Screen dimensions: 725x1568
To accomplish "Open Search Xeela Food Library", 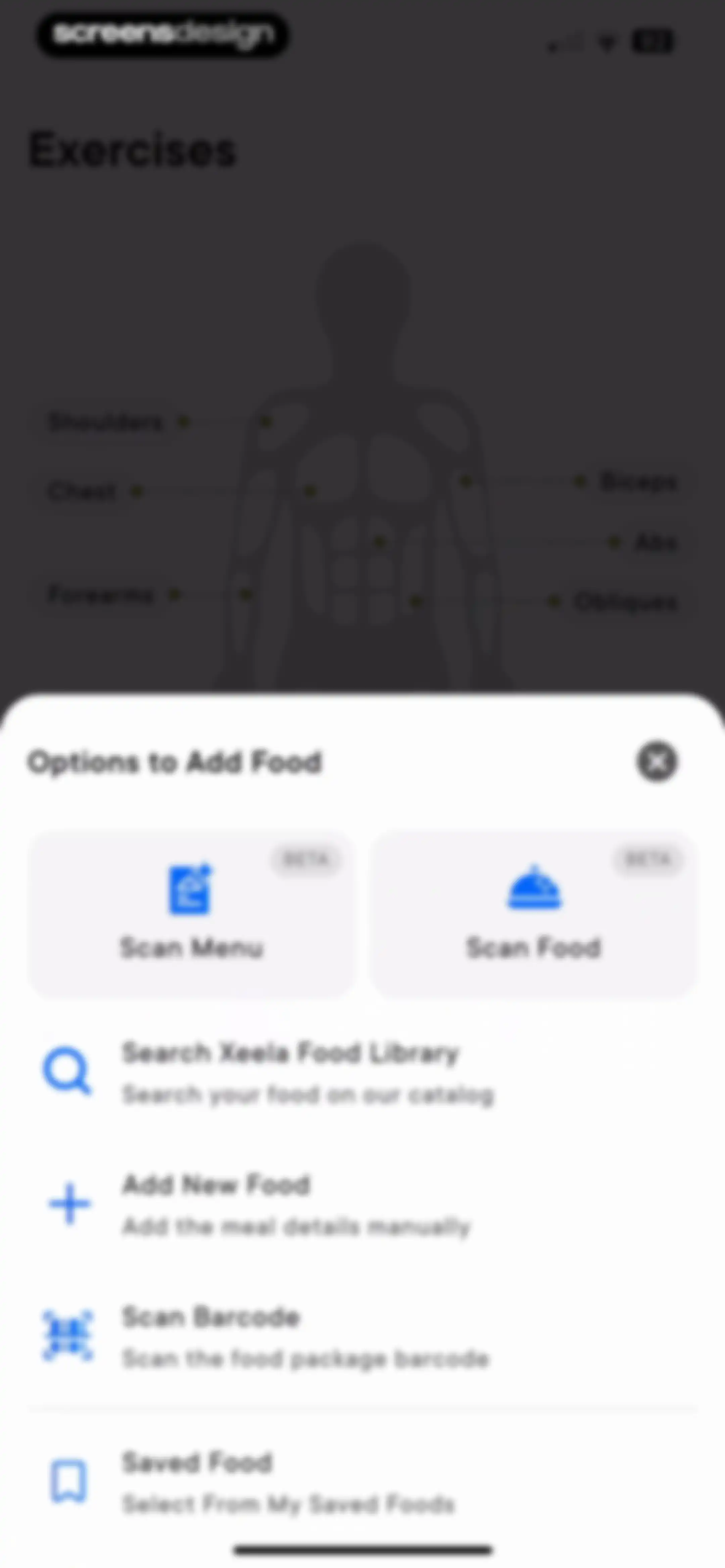I will tap(362, 1073).
